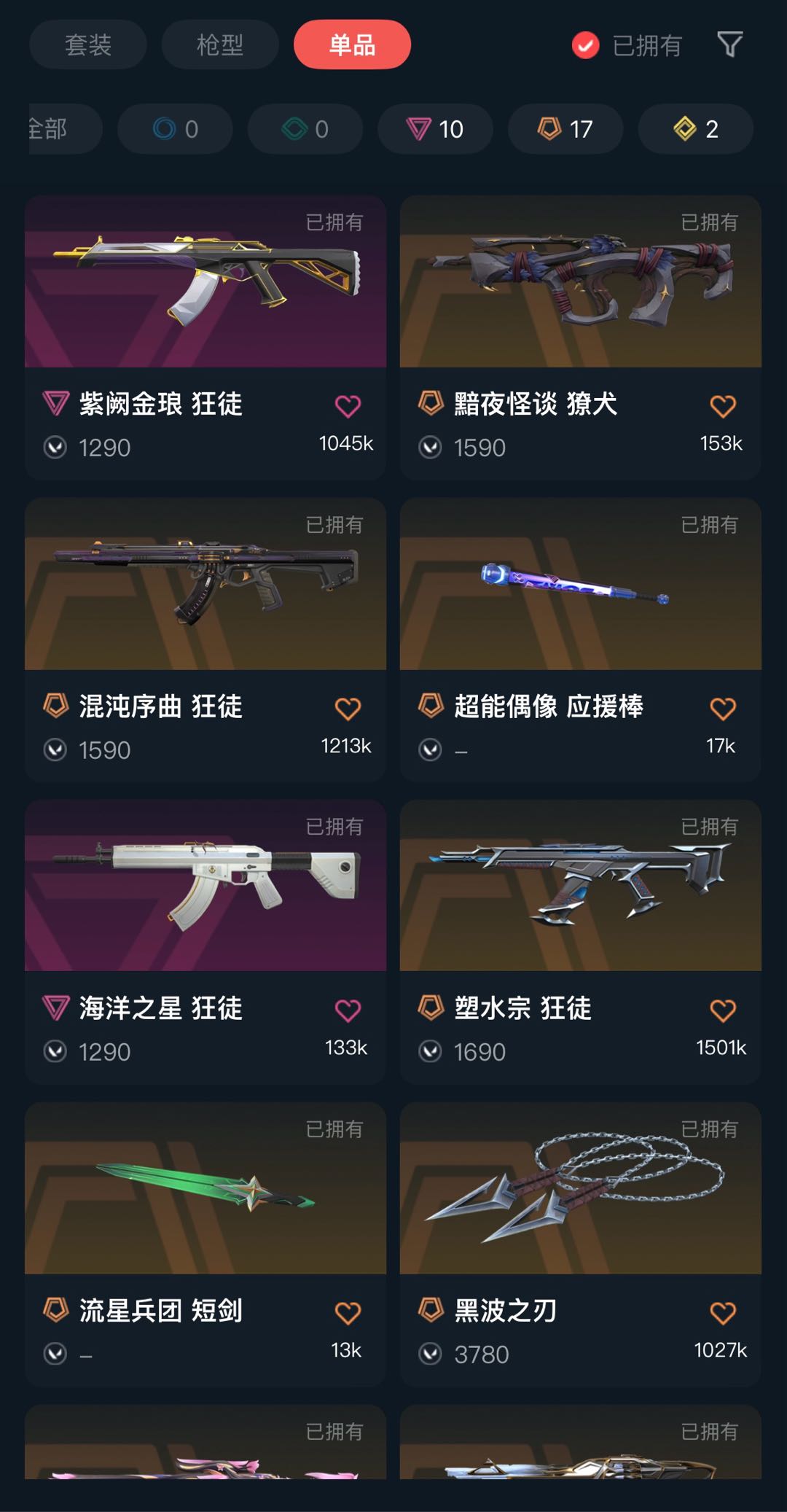Image resolution: width=787 pixels, height=1512 pixels.
Task: Filter by green tier showing 0
Action: pos(305,129)
